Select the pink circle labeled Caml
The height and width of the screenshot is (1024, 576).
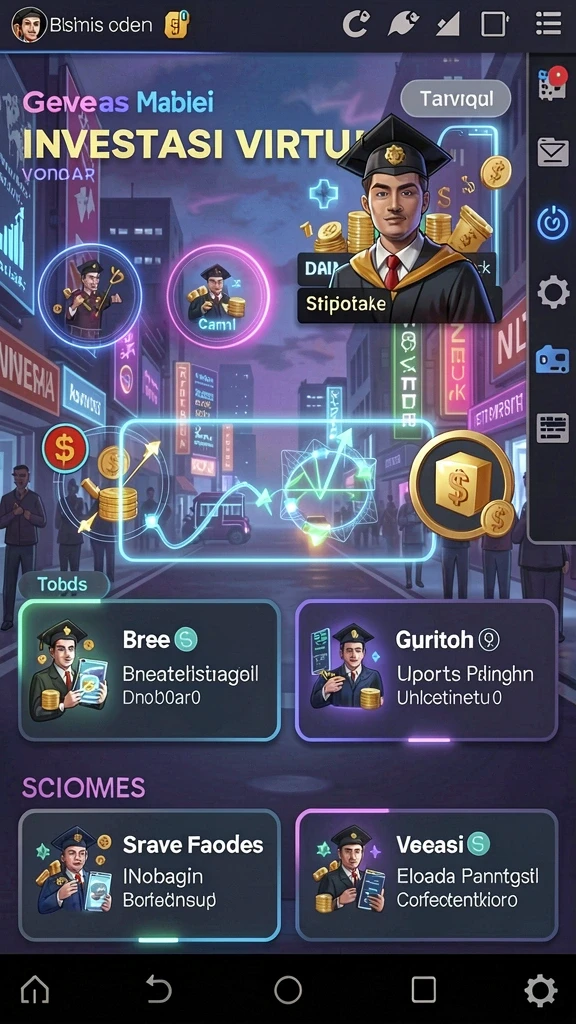pos(217,296)
